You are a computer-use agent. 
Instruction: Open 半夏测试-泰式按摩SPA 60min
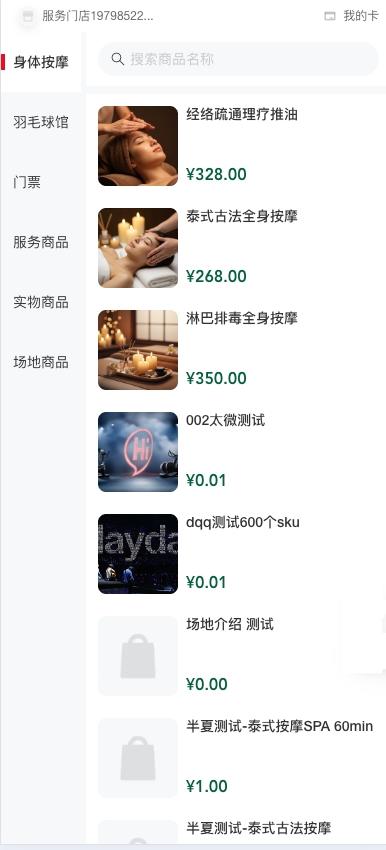[237, 757]
